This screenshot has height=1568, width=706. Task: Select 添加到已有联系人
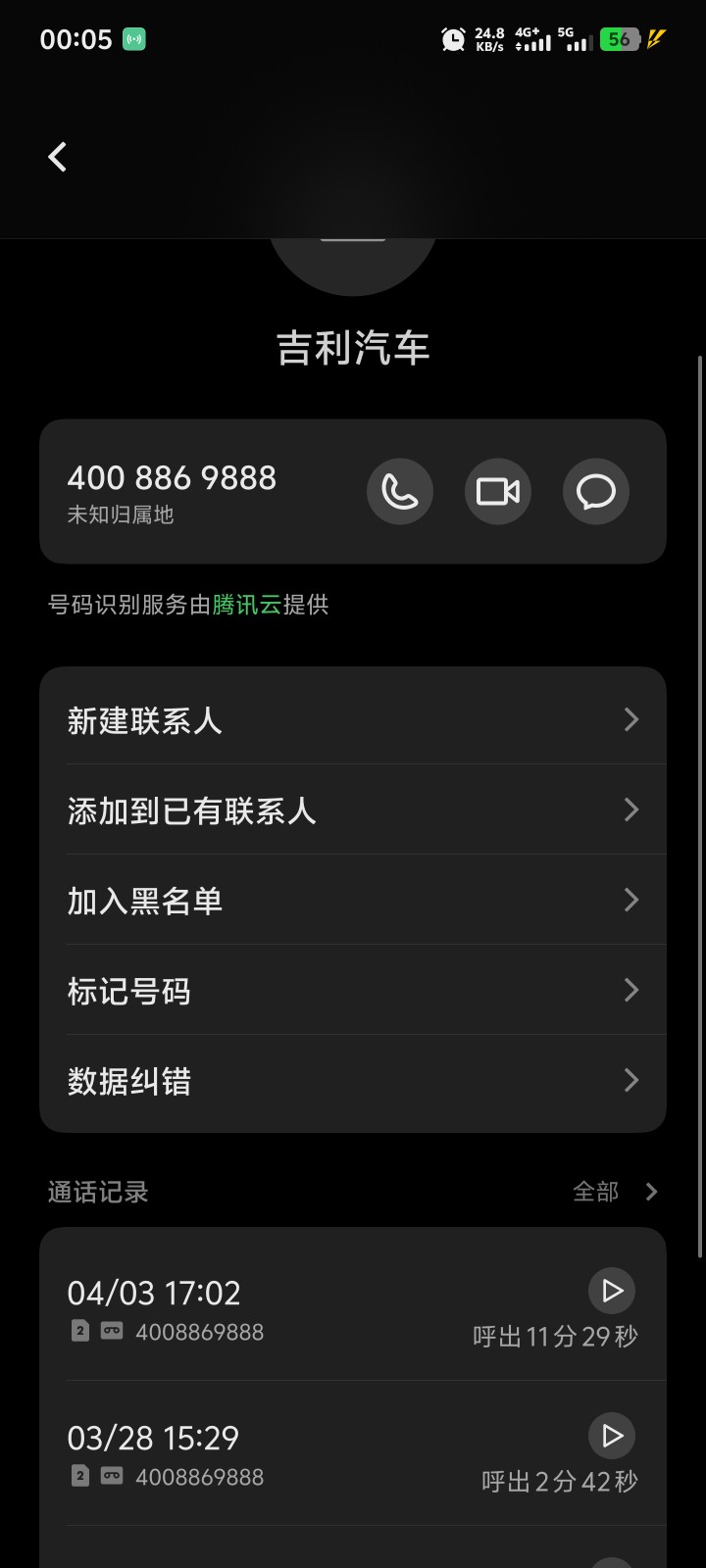tap(353, 810)
